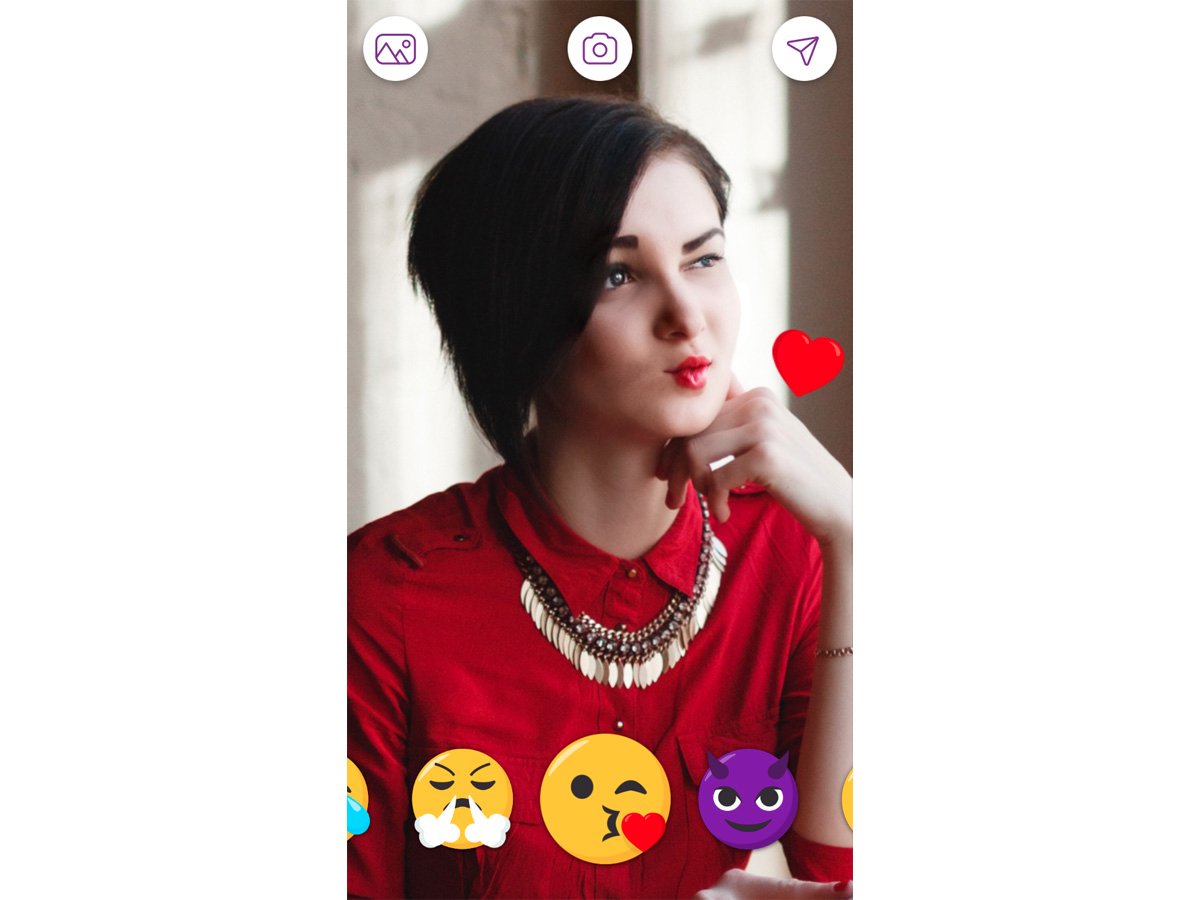Tap the red heart sticker on photo
Screen dimensions: 1200x900
pyautogui.click(x=808, y=361)
